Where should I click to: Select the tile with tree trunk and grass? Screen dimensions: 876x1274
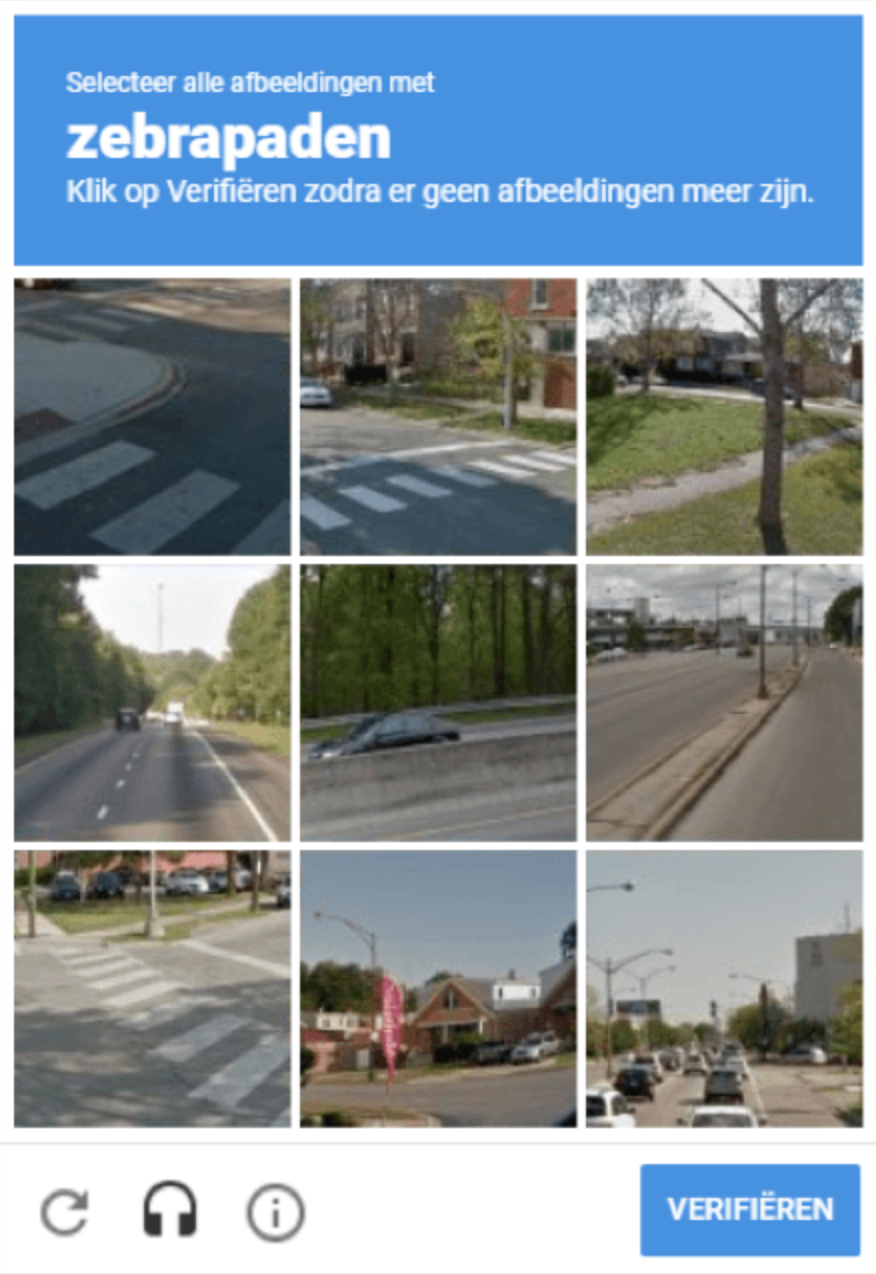tap(724, 417)
